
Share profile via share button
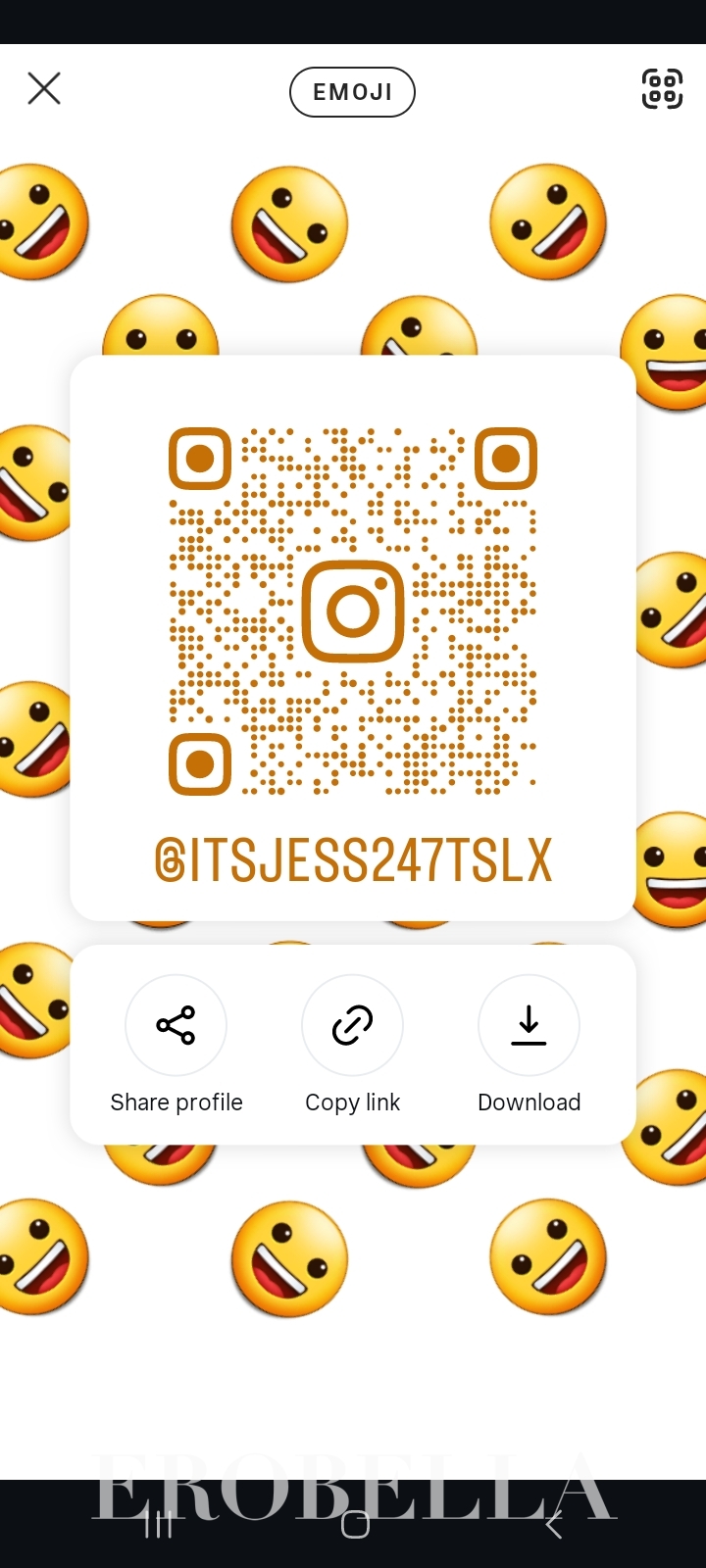tap(176, 1025)
